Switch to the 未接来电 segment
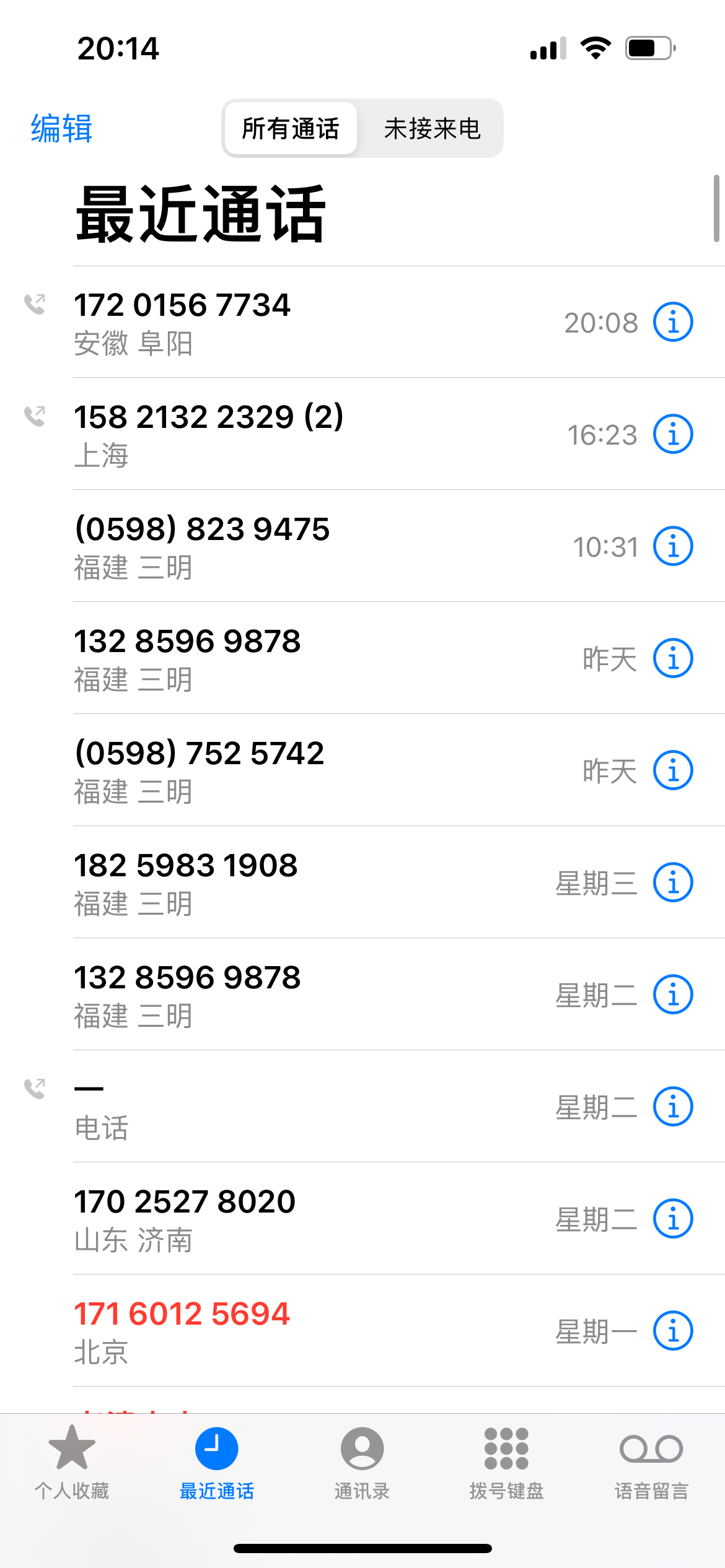Image resolution: width=725 pixels, height=1568 pixels. (x=432, y=129)
